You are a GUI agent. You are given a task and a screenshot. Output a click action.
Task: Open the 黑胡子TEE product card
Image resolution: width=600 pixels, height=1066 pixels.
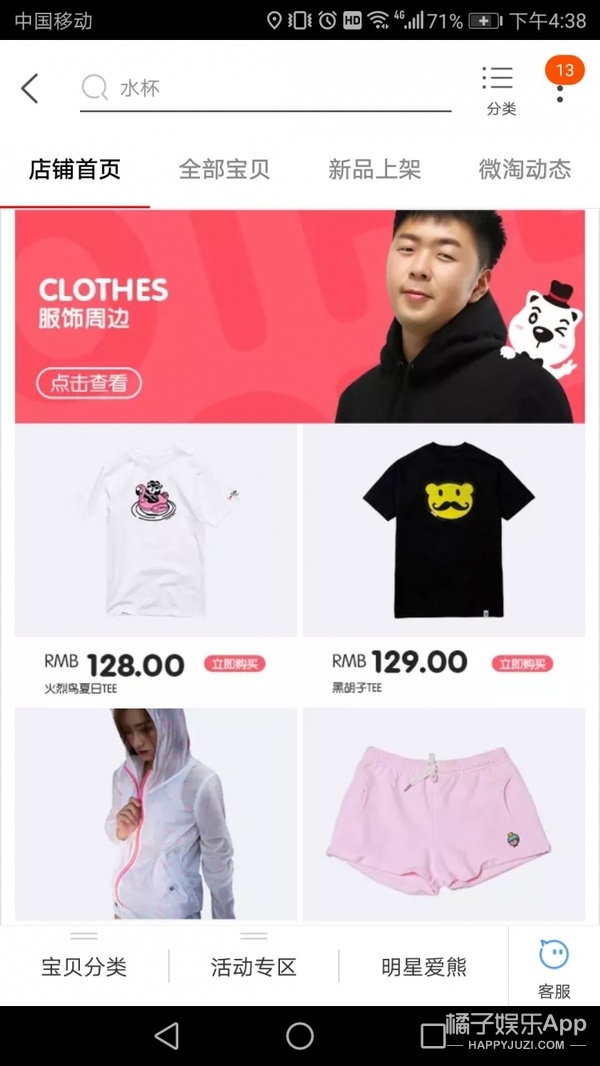(443, 530)
